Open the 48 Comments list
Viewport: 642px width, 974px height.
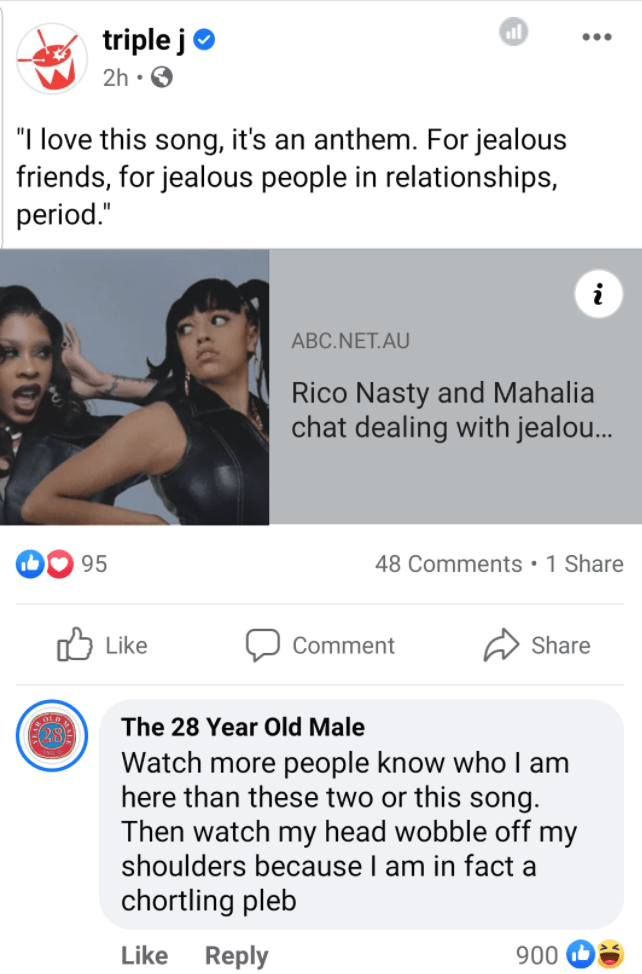click(448, 564)
